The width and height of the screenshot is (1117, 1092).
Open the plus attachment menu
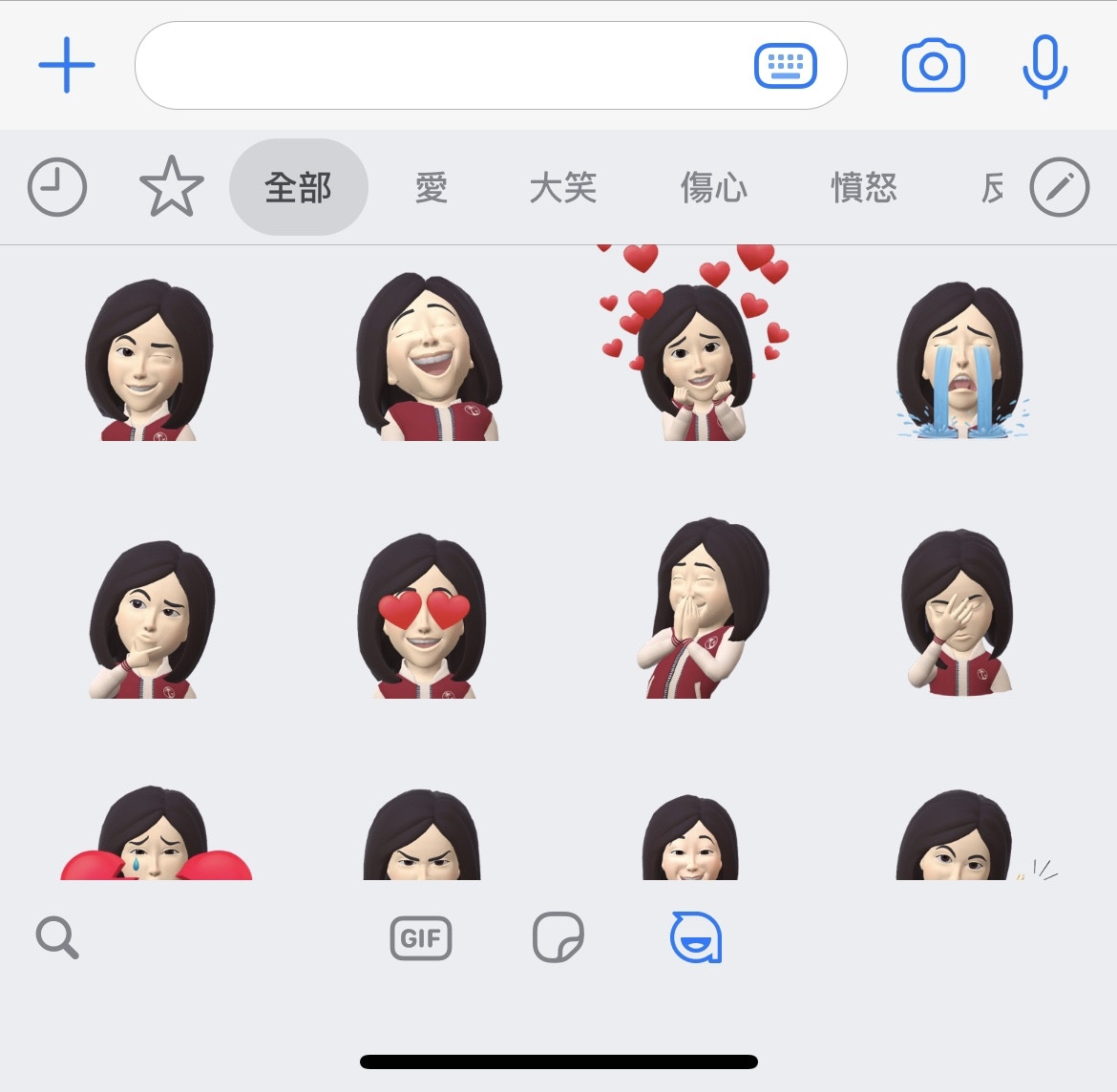coord(67,66)
